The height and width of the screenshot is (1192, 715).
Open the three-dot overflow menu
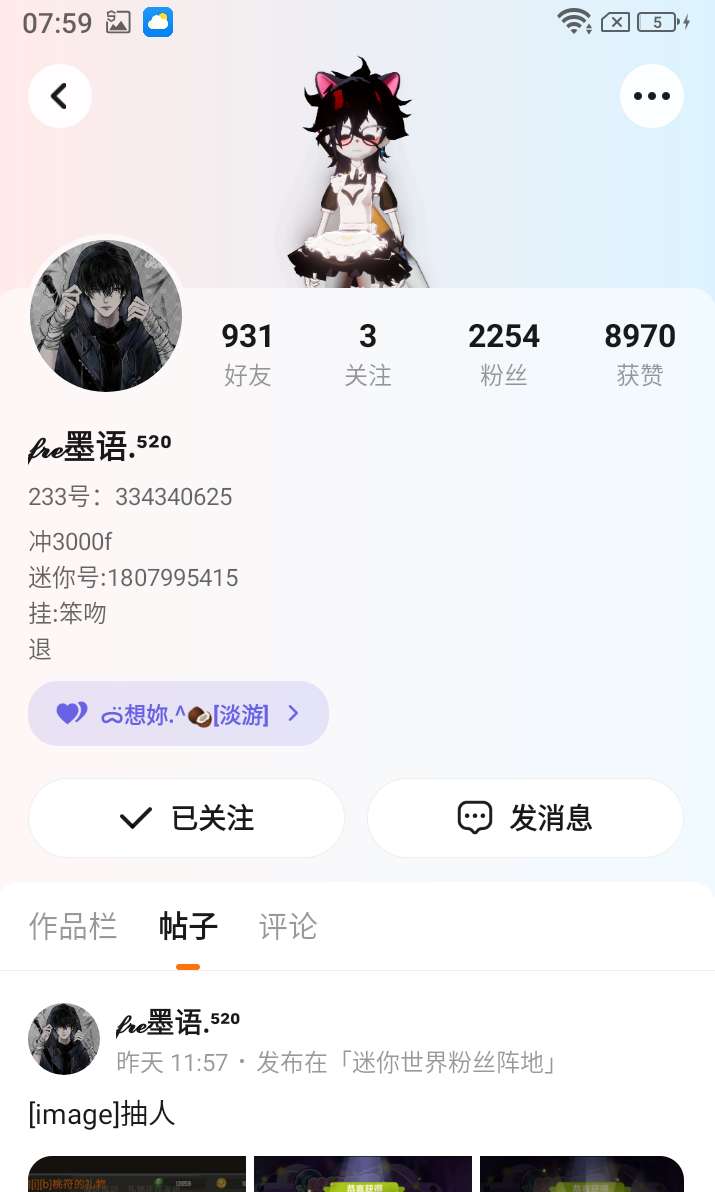pyautogui.click(x=651, y=96)
